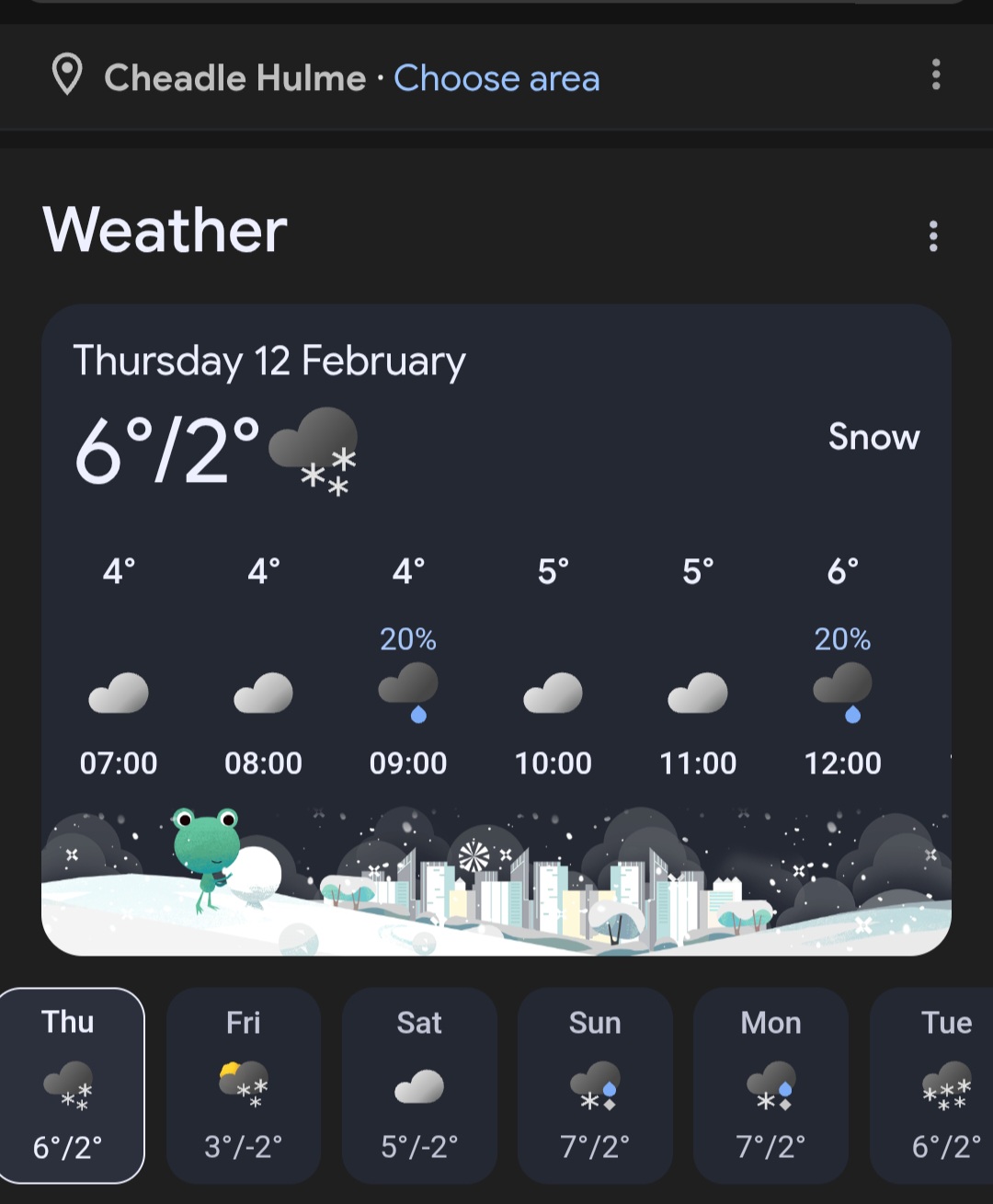The width and height of the screenshot is (993, 1204).
Task: Open the Weather section's three-dot menu
Action: 933,236
